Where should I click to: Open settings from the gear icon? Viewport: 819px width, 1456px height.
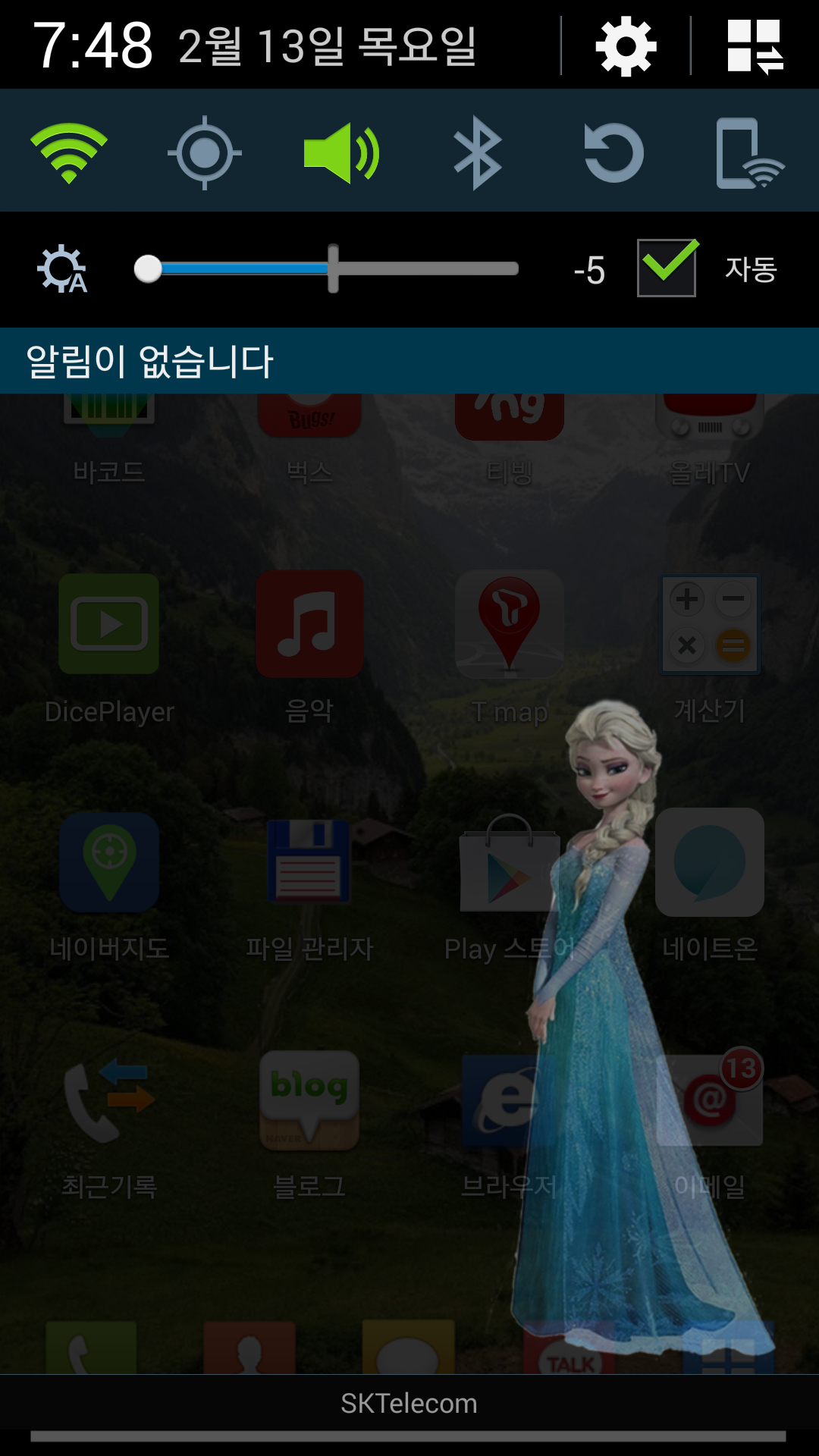626,47
